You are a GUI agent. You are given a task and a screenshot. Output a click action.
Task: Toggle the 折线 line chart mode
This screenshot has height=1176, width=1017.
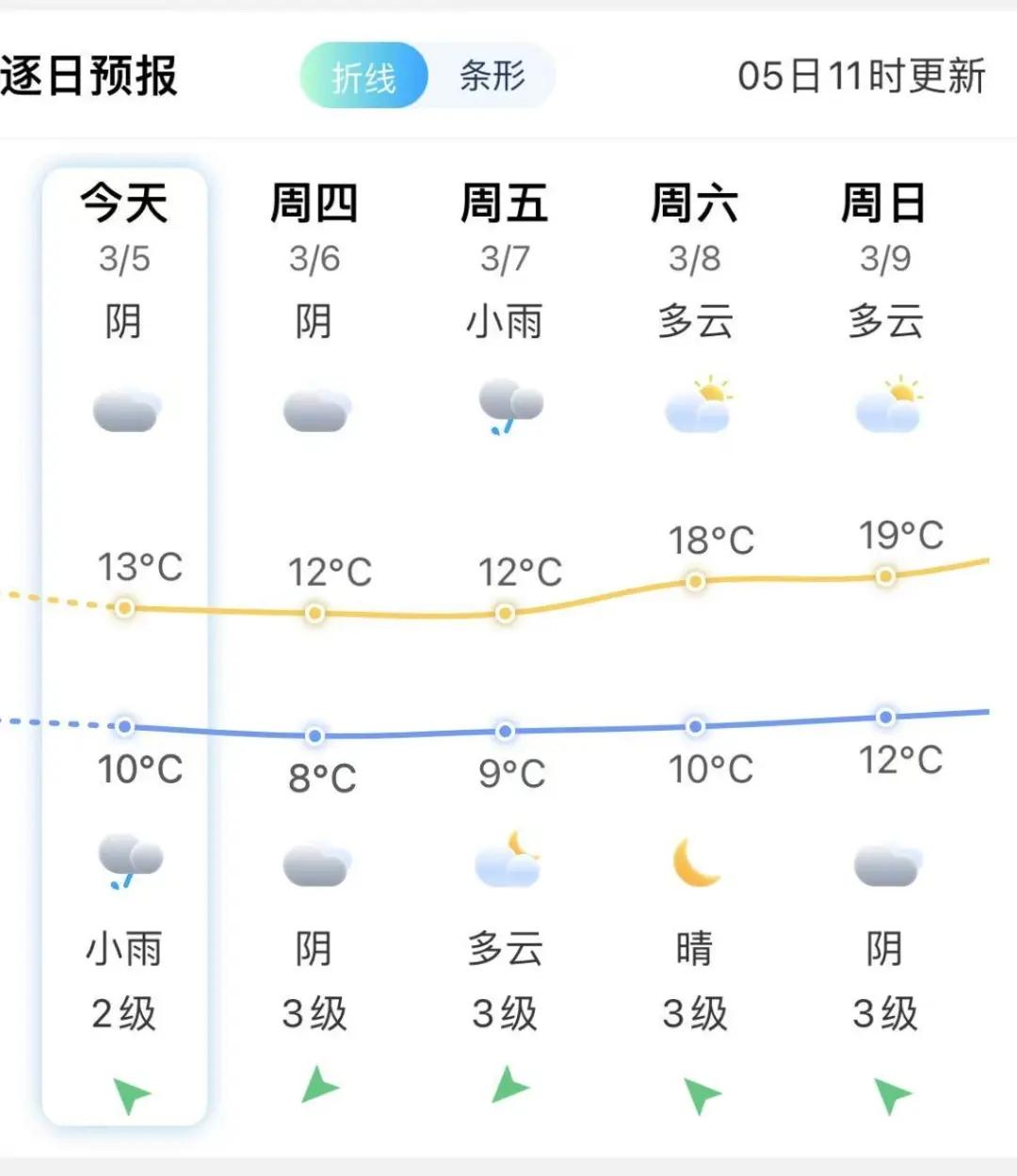click(365, 72)
